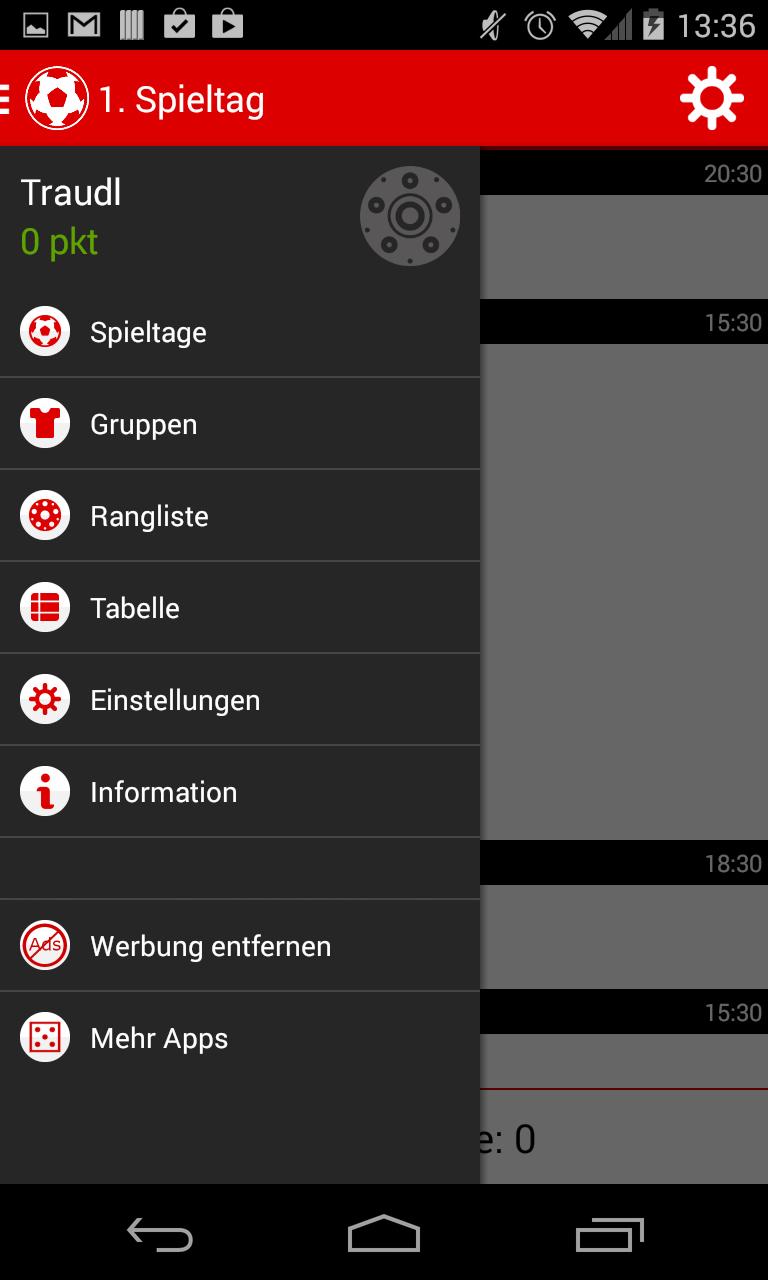Select the red jersey Gruppen icon
768x1280 pixels.
pos(45,423)
